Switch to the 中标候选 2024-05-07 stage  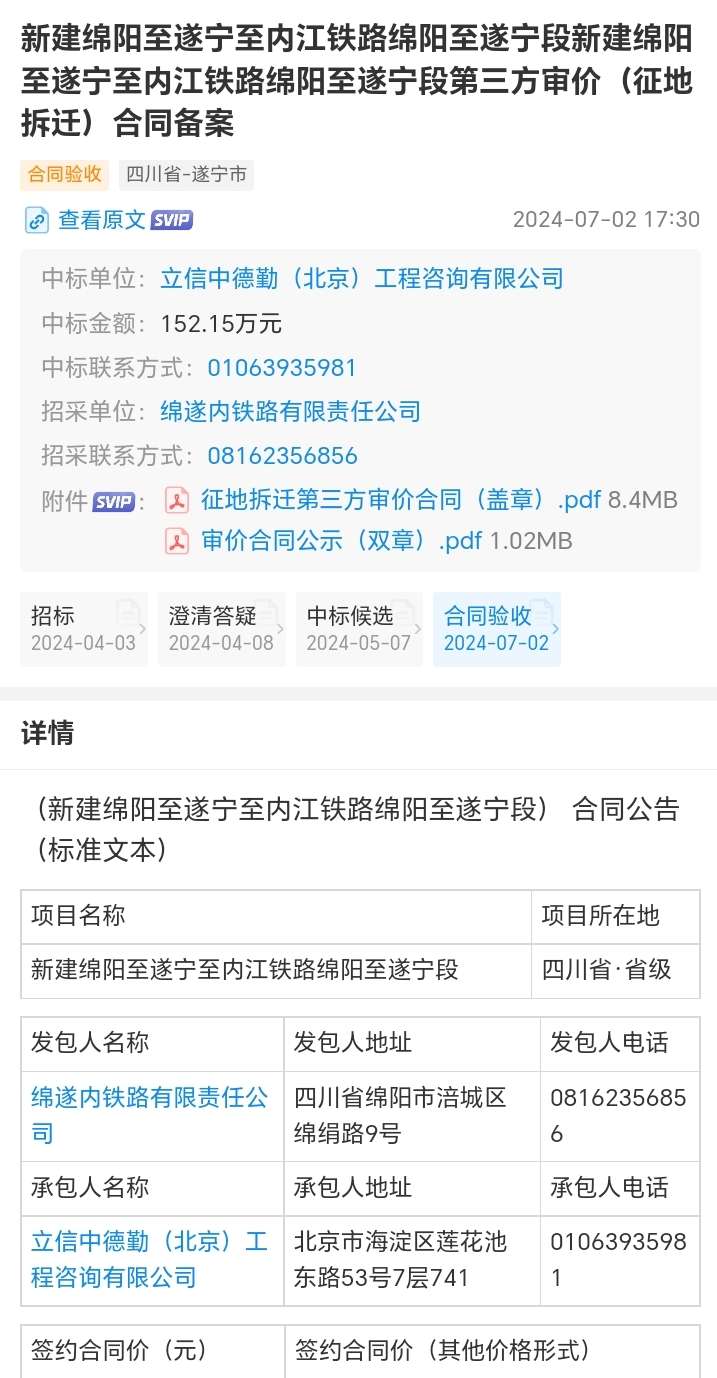click(x=359, y=629)
